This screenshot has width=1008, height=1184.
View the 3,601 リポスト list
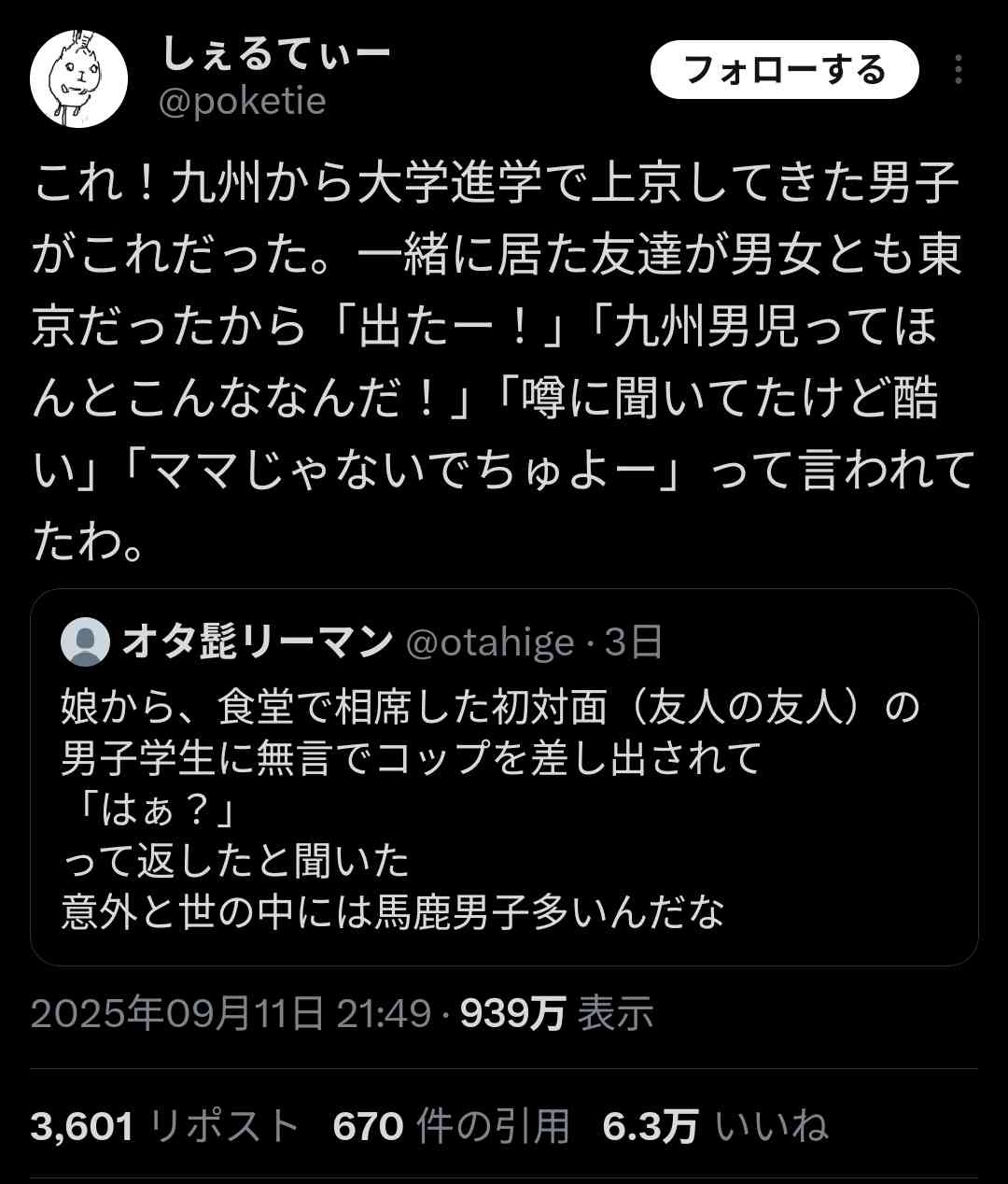tap(164, 1126)
